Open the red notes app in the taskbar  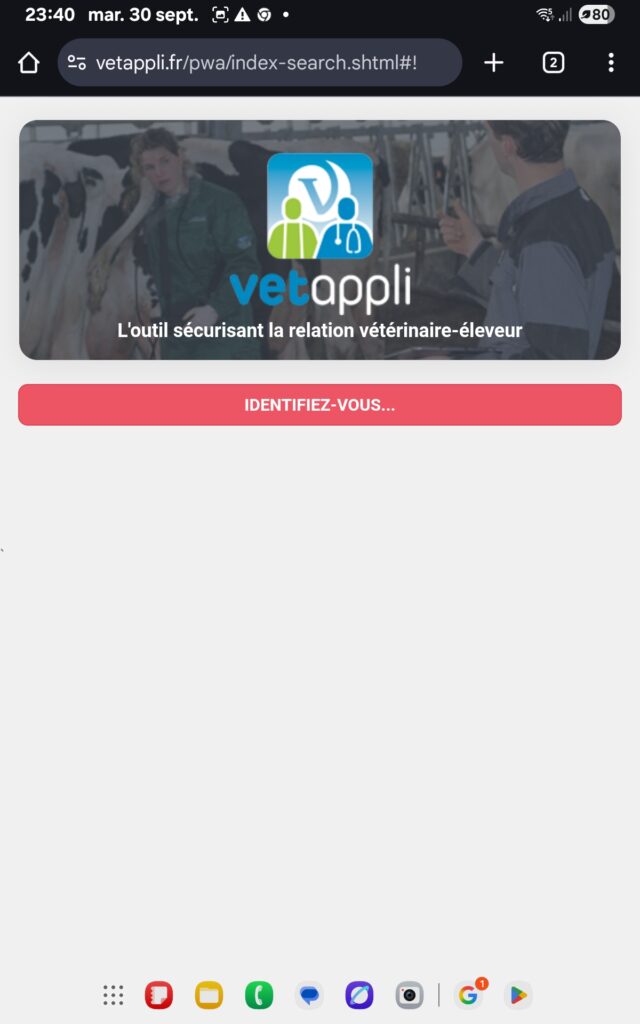pyautogui.click(x=159, y=995)
